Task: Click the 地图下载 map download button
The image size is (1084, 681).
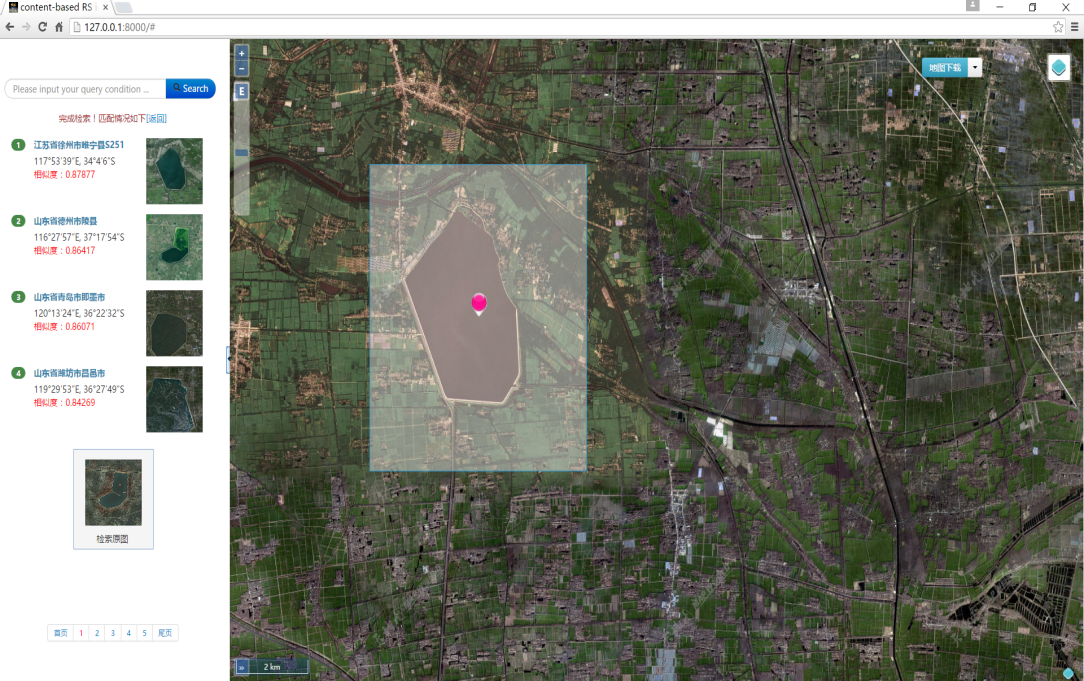Action: 944,68
